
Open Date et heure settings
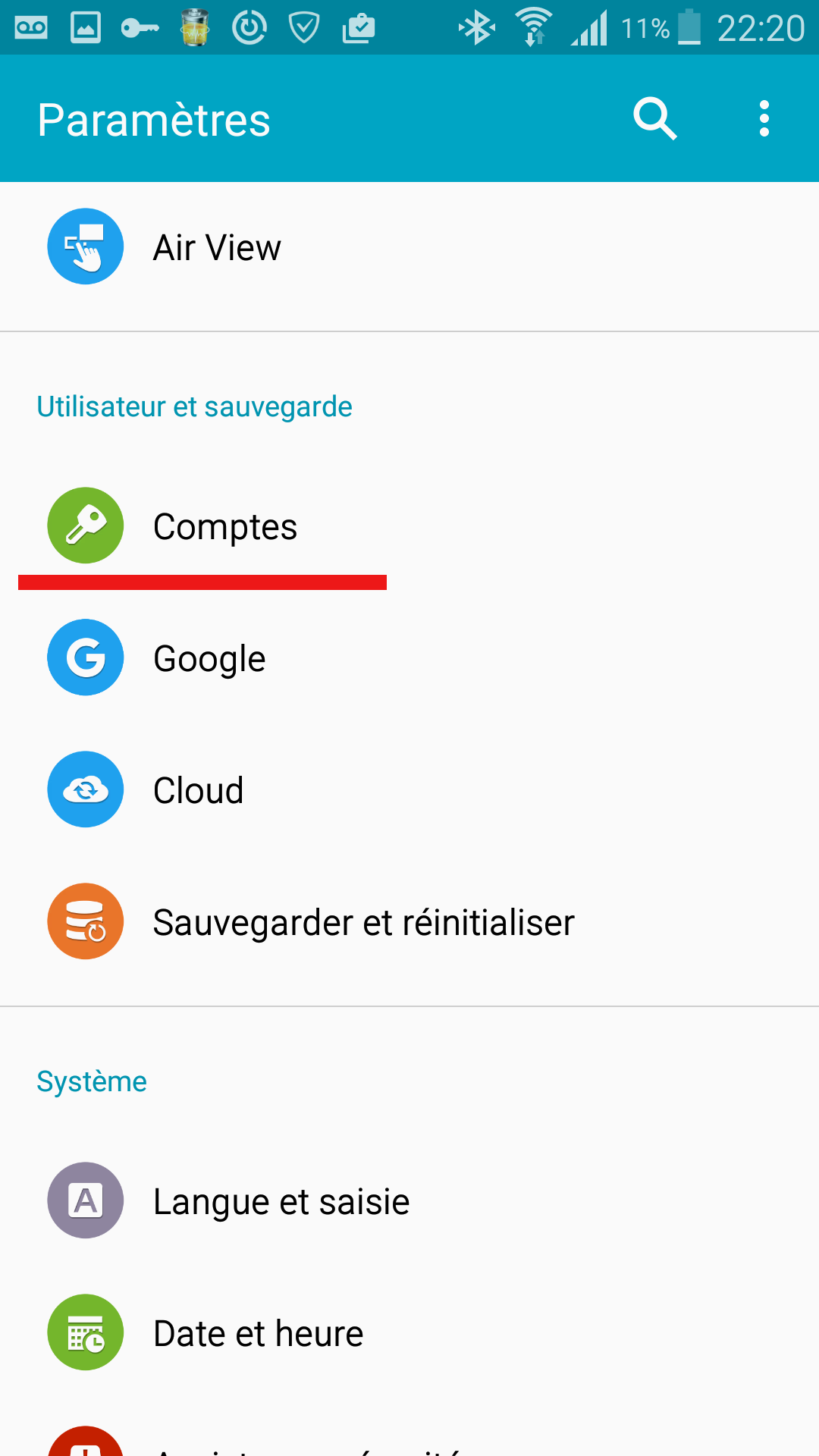pos(409,1332)
